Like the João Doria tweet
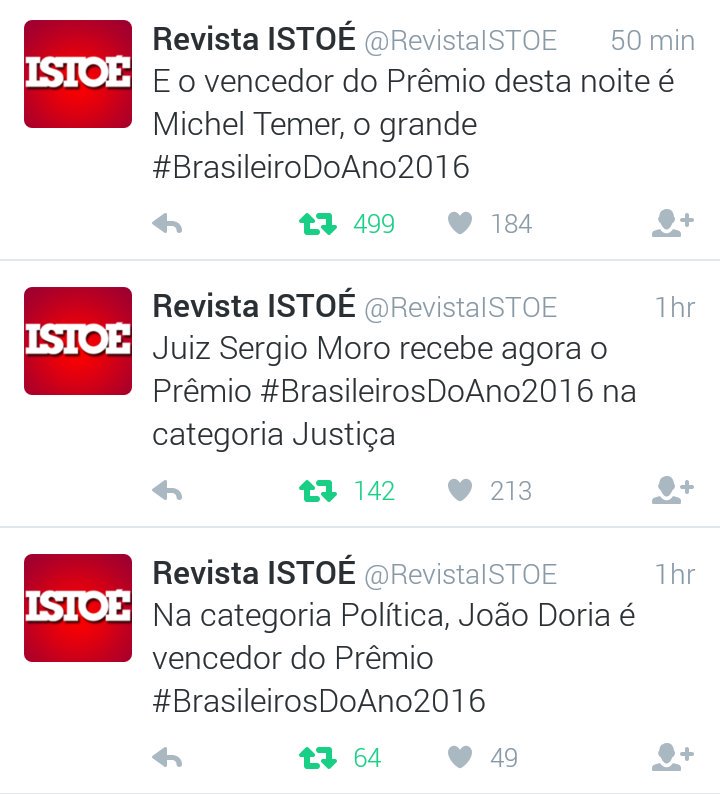This screenshot has width=720, height=794. coord(460,758)
